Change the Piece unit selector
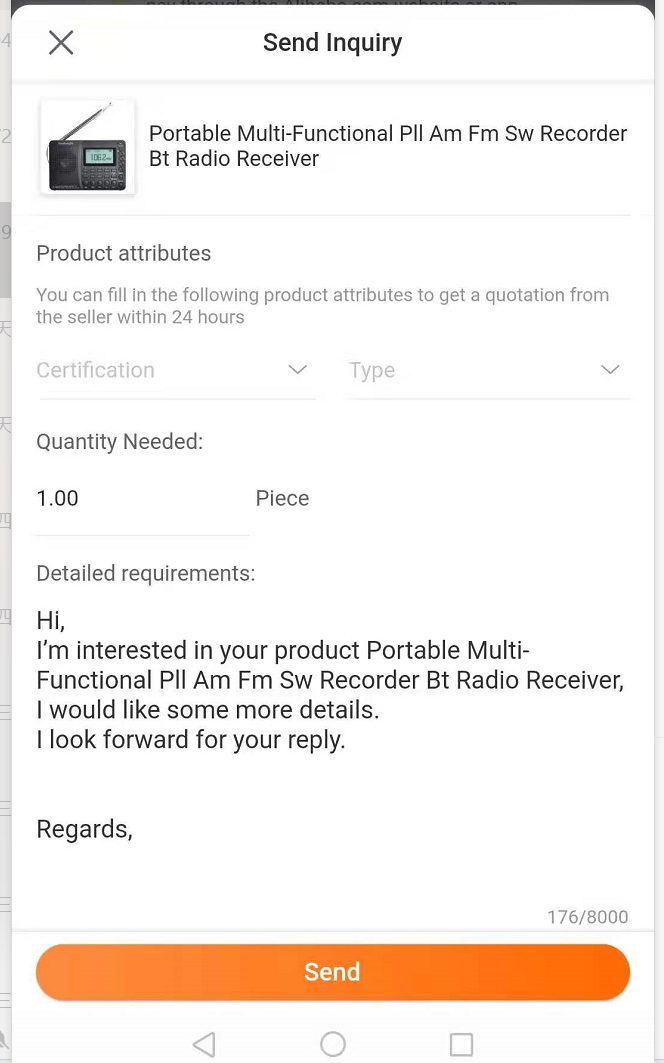 [283, 498]
